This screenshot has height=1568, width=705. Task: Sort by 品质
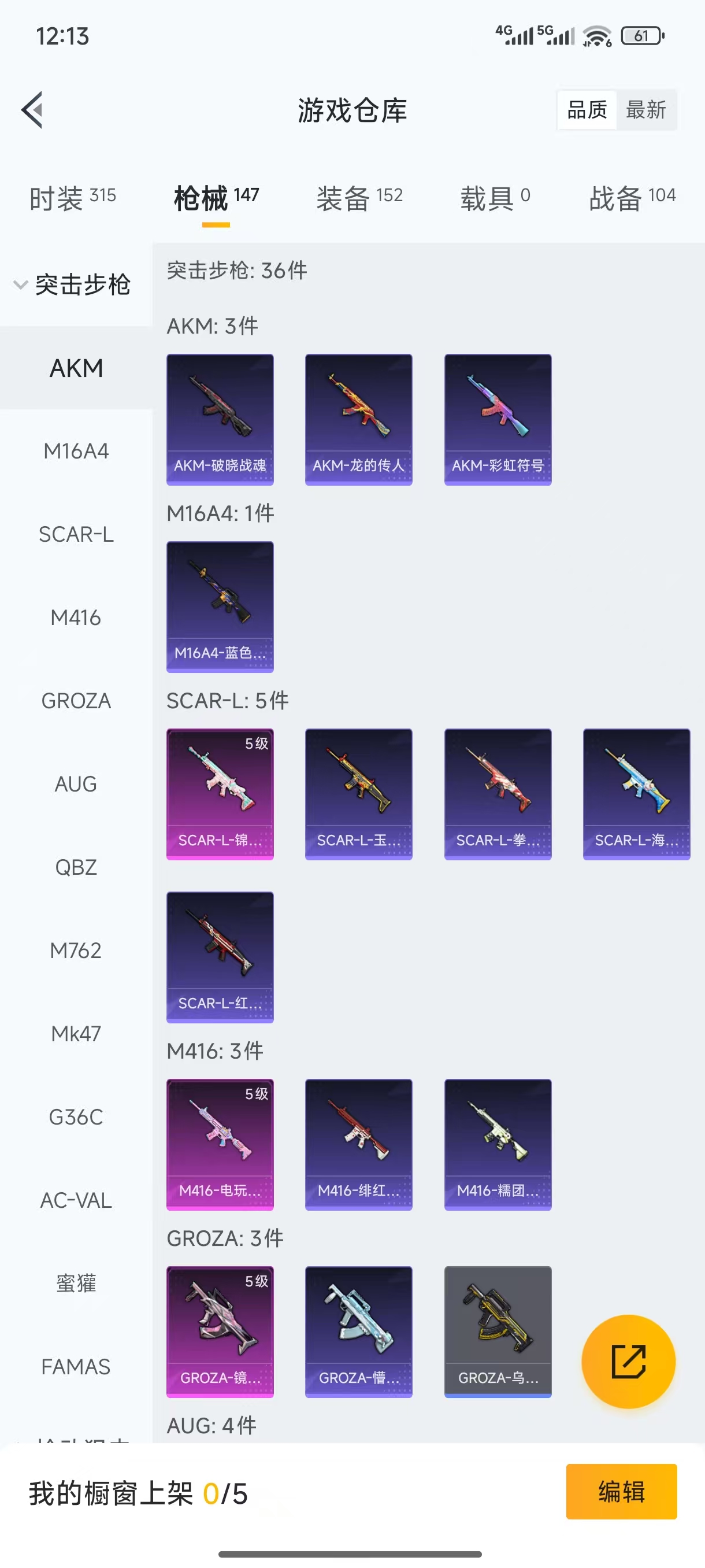coord(587,110)
